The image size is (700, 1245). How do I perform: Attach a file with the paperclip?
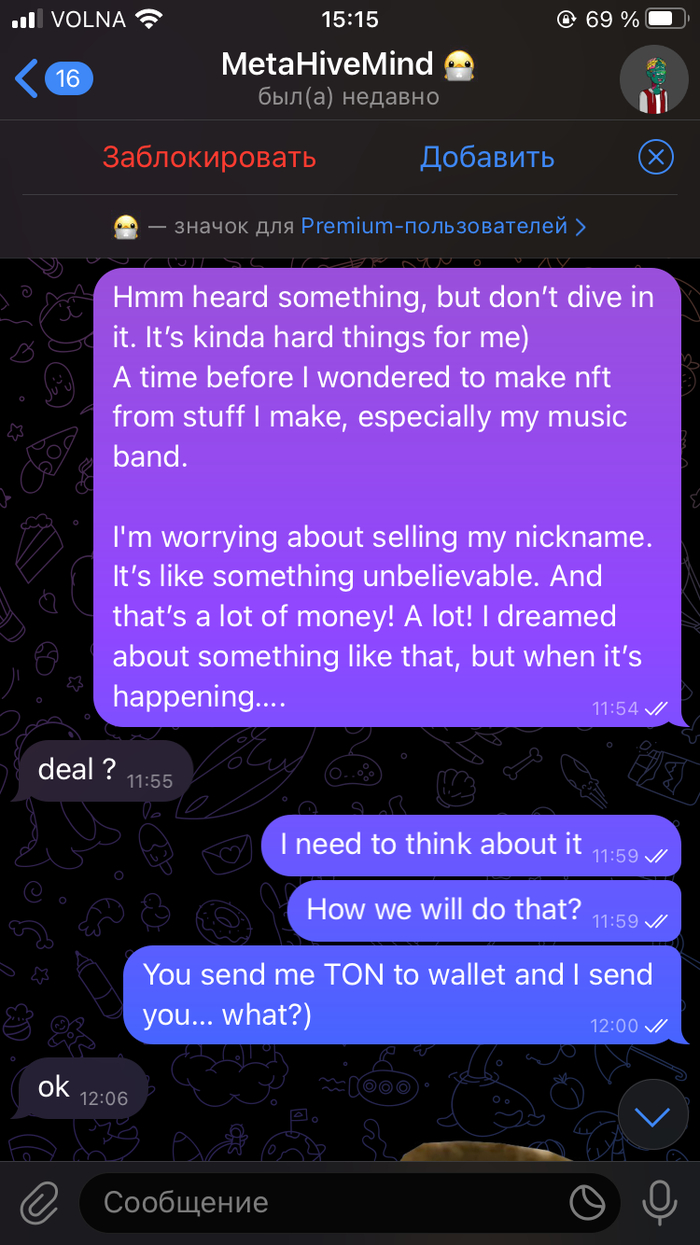coord(39,1202)
